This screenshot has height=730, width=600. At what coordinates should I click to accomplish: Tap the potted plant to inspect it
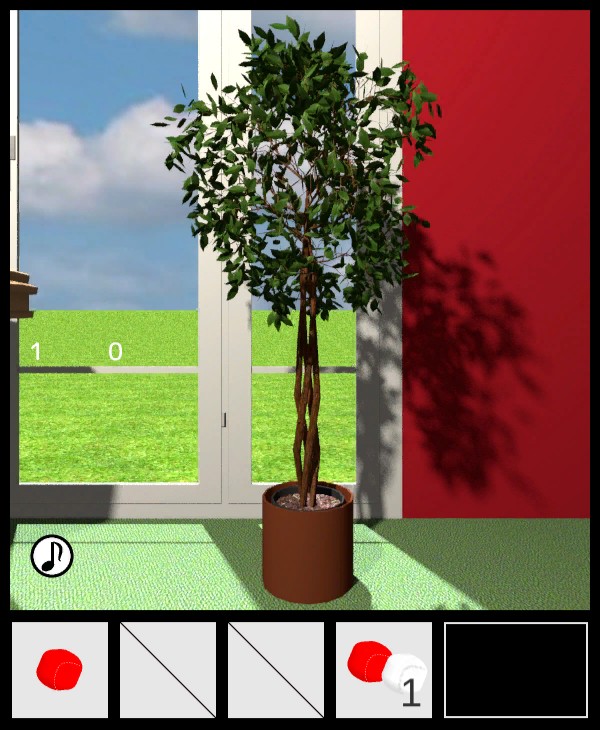(308, 540)
